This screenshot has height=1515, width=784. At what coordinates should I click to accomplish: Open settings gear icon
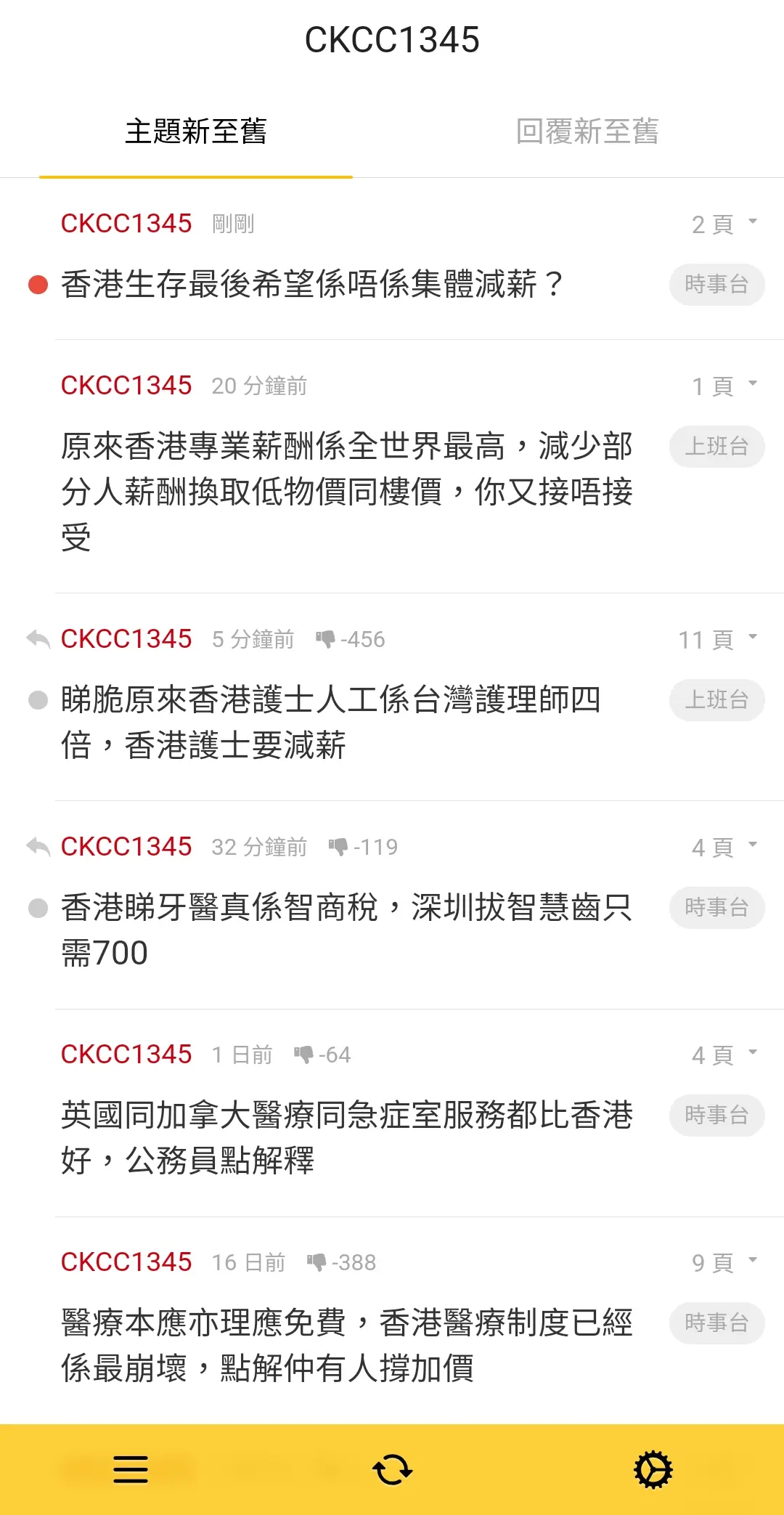[x=653, y=1470]
